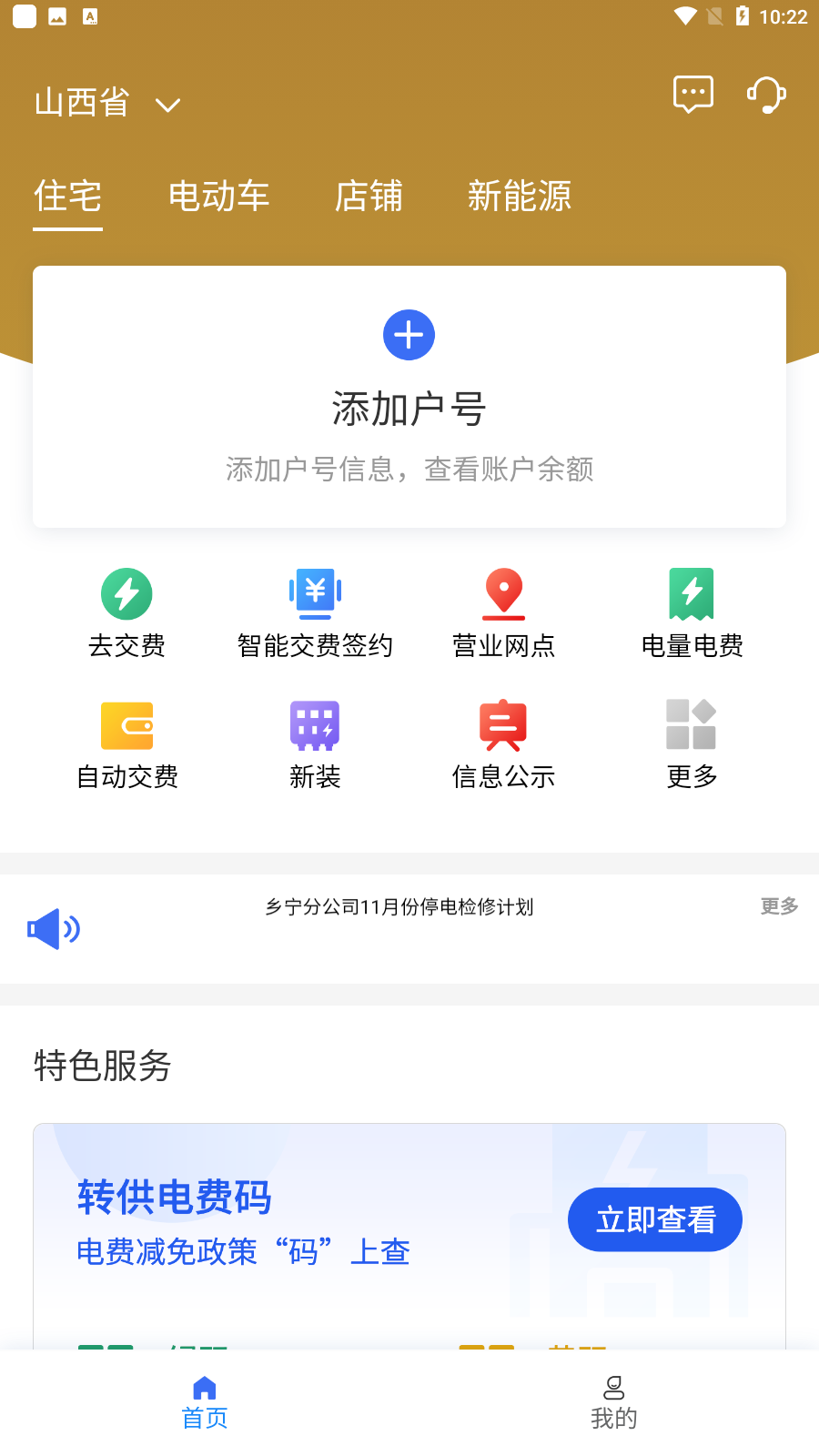Switch to the 店铺 tab

click(x=369, y=197)
